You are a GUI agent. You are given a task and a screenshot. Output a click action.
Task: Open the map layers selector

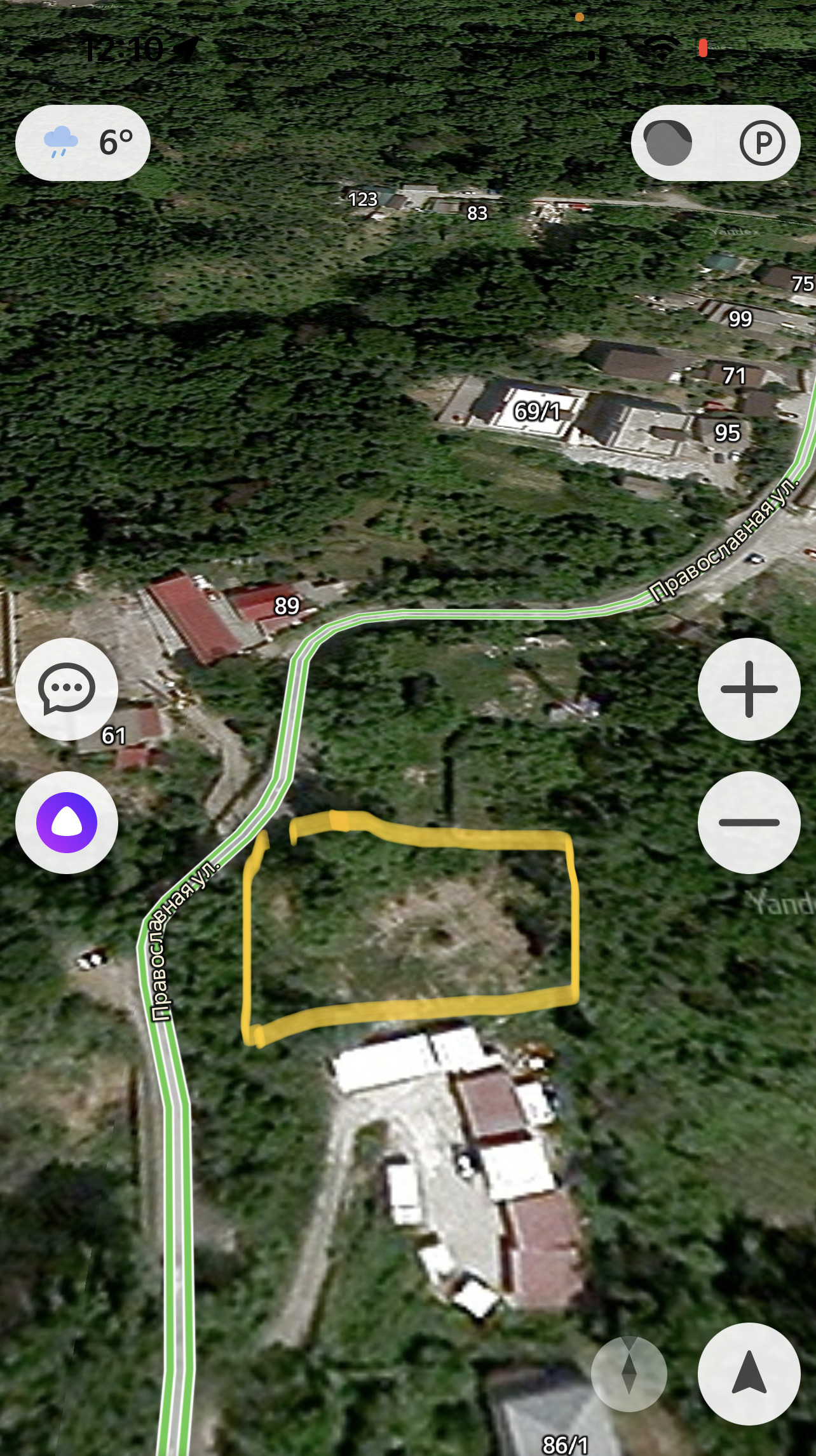[668, 142]
